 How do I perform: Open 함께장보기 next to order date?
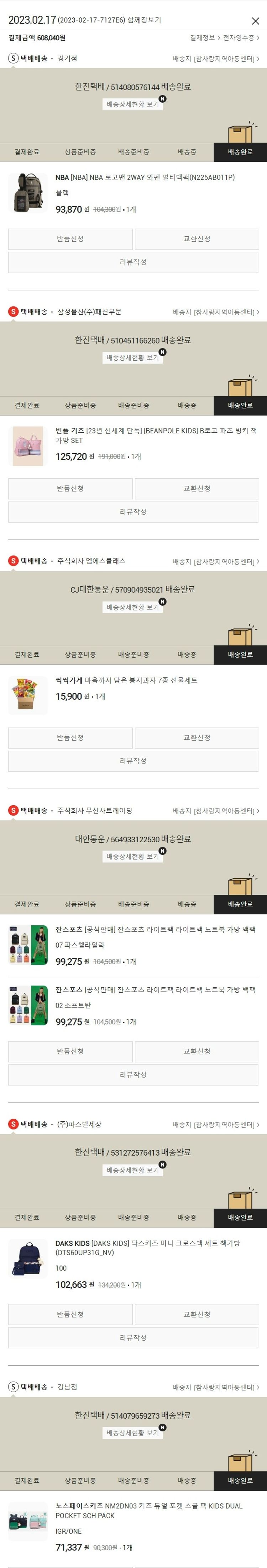pos(144,20)
